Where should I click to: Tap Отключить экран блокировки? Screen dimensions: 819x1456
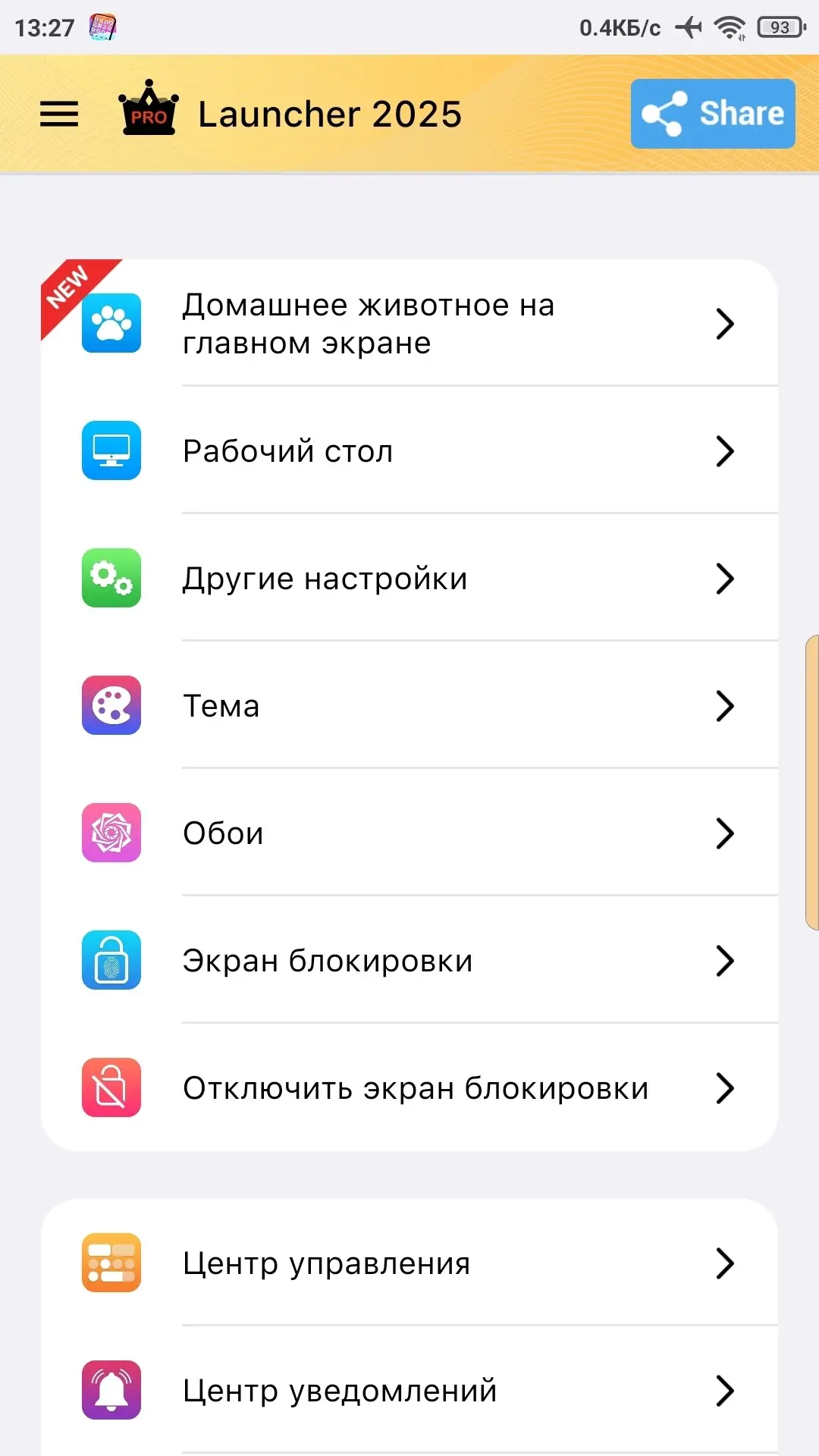(409, 1088)
